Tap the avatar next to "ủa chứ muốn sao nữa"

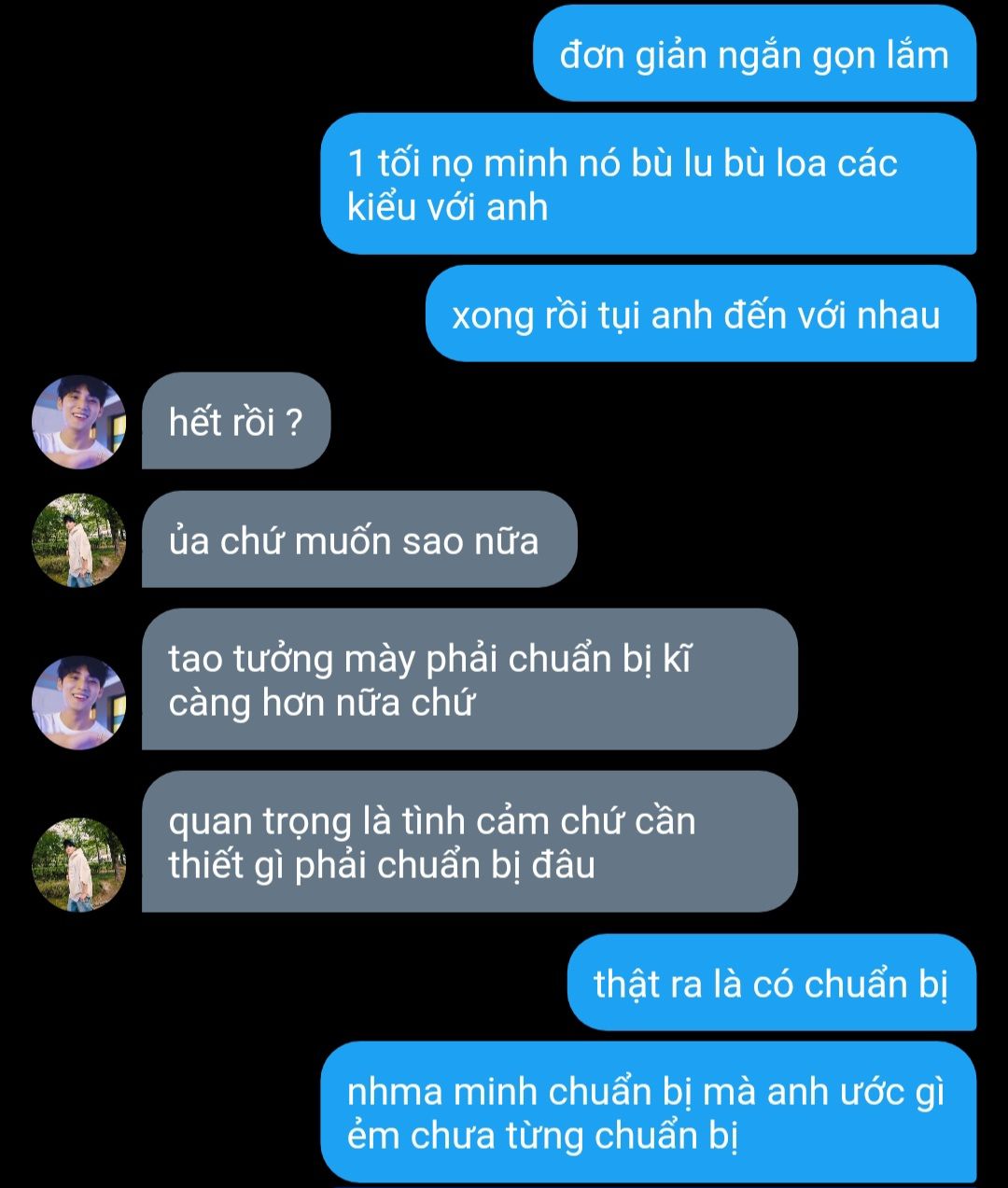tap(79, 540)
